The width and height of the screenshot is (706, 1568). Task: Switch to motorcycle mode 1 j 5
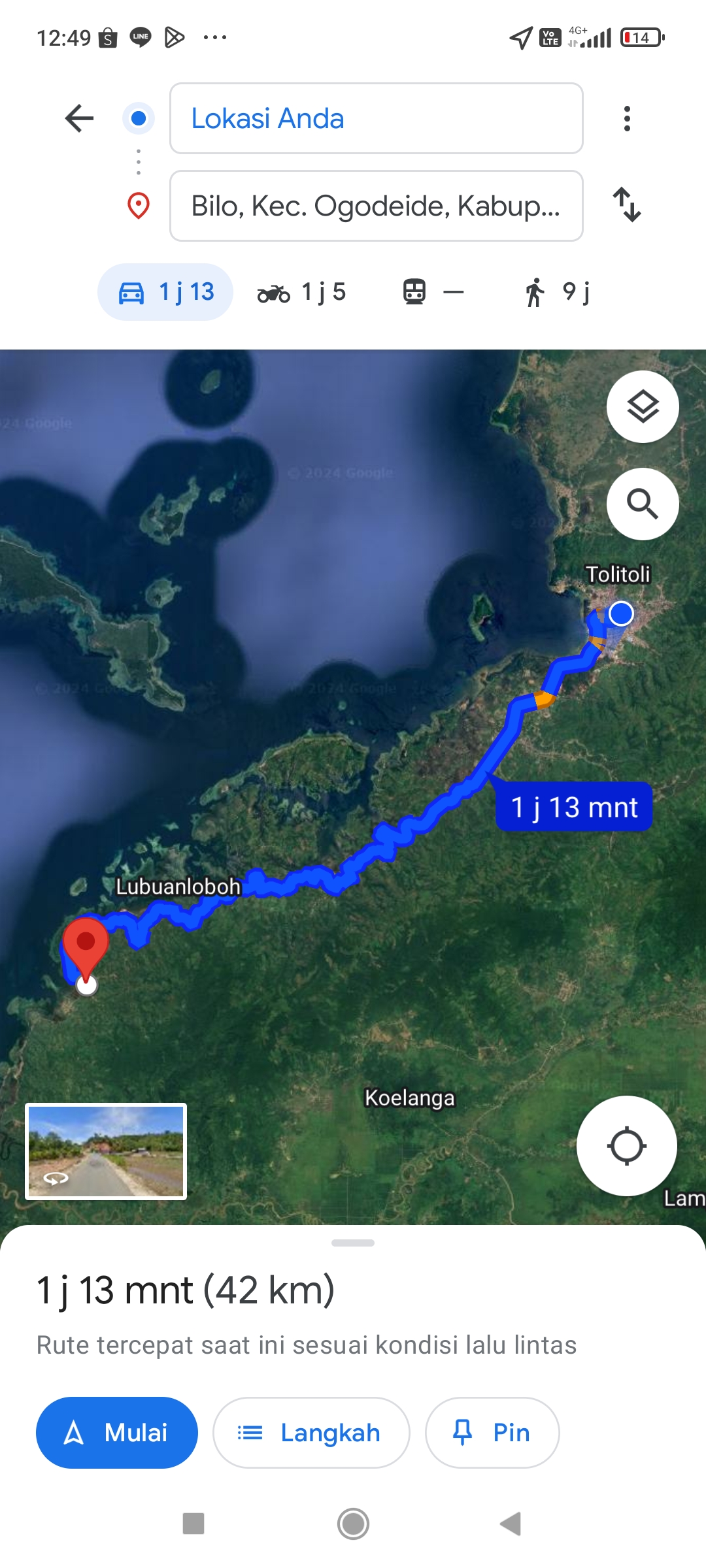301,292
